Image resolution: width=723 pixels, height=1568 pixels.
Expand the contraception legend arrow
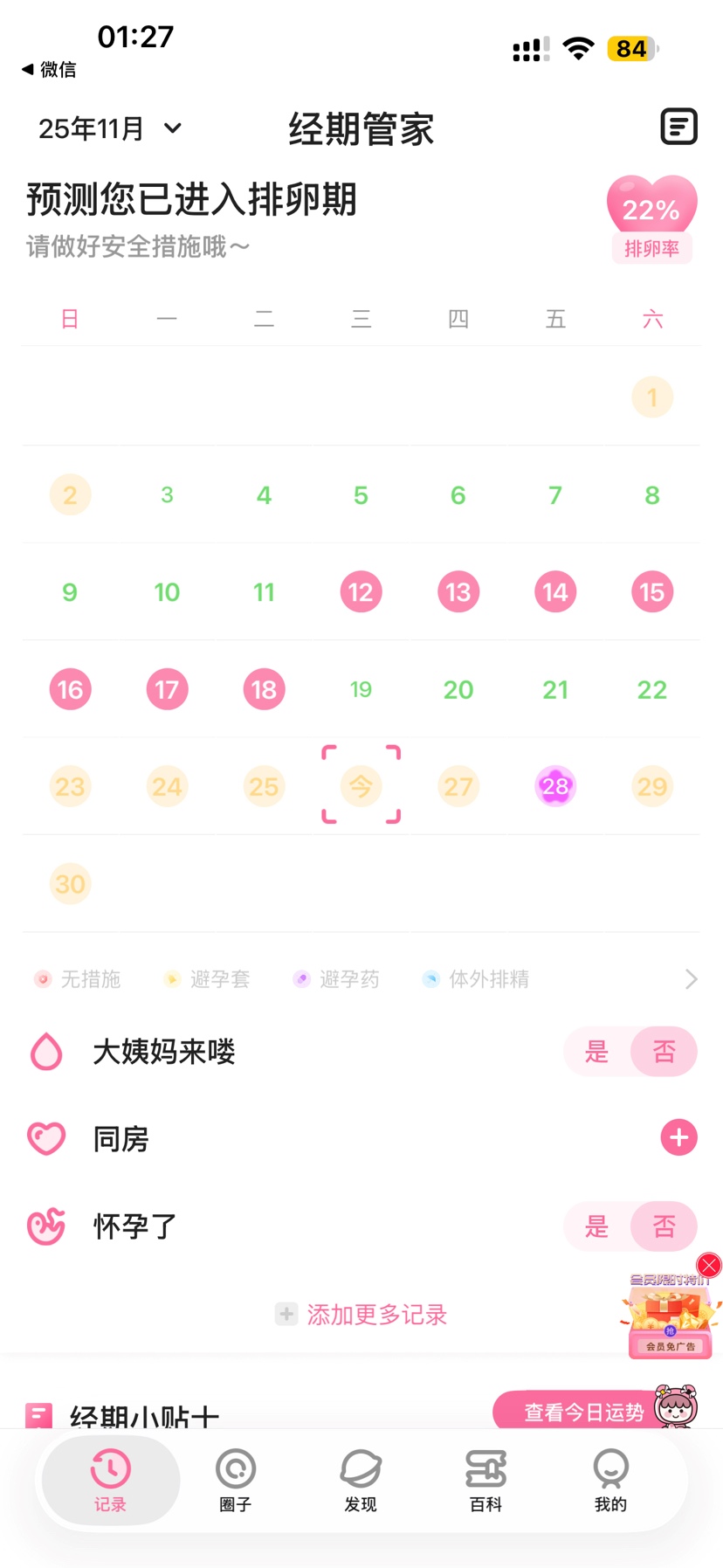tap(691, 979)
